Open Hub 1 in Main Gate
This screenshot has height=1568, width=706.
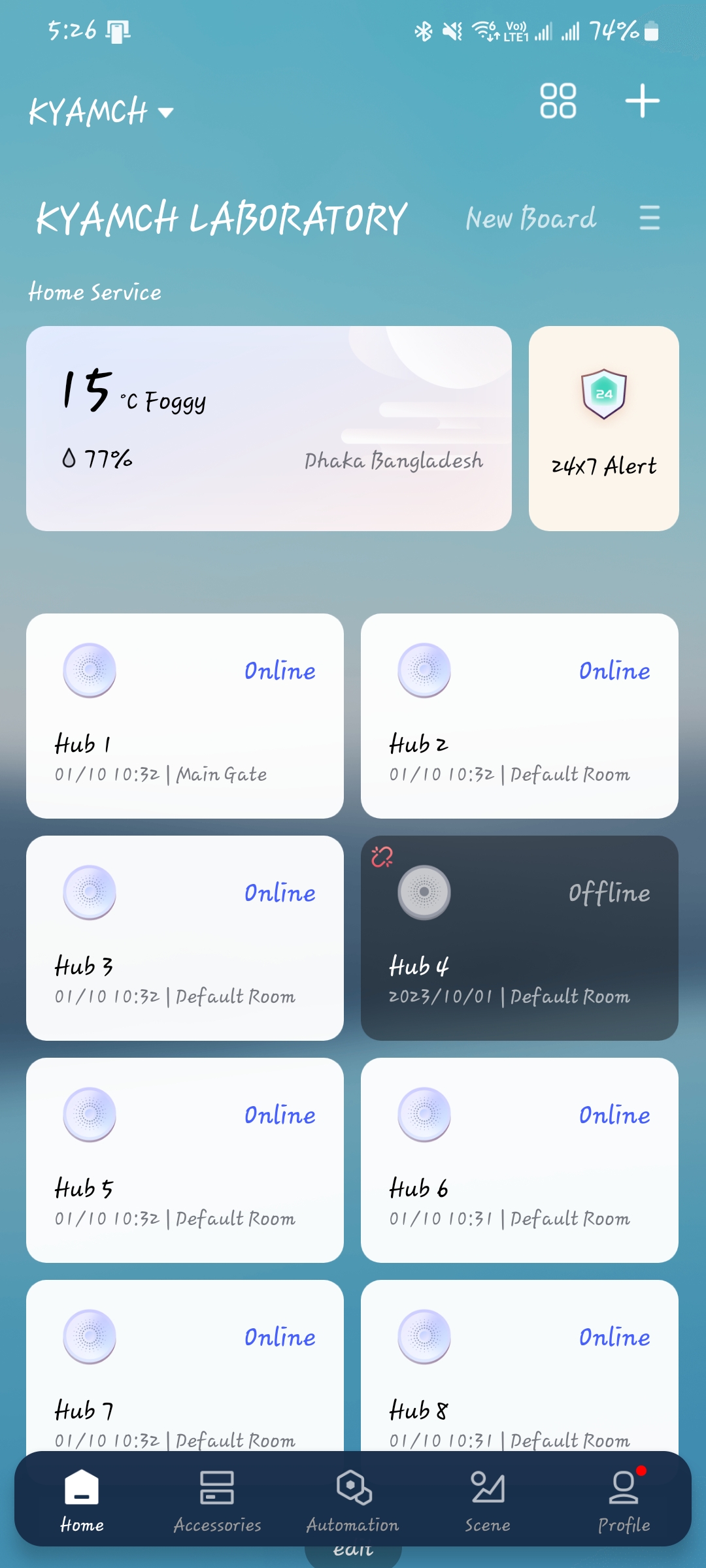pyautogui.click(x=185, y=716)
